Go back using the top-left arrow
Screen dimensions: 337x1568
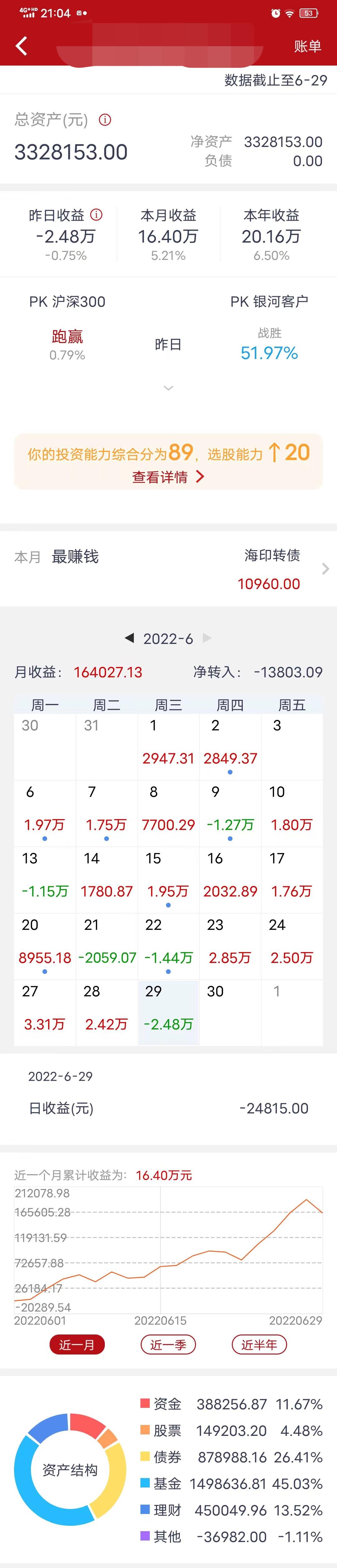tap(22, 46)
